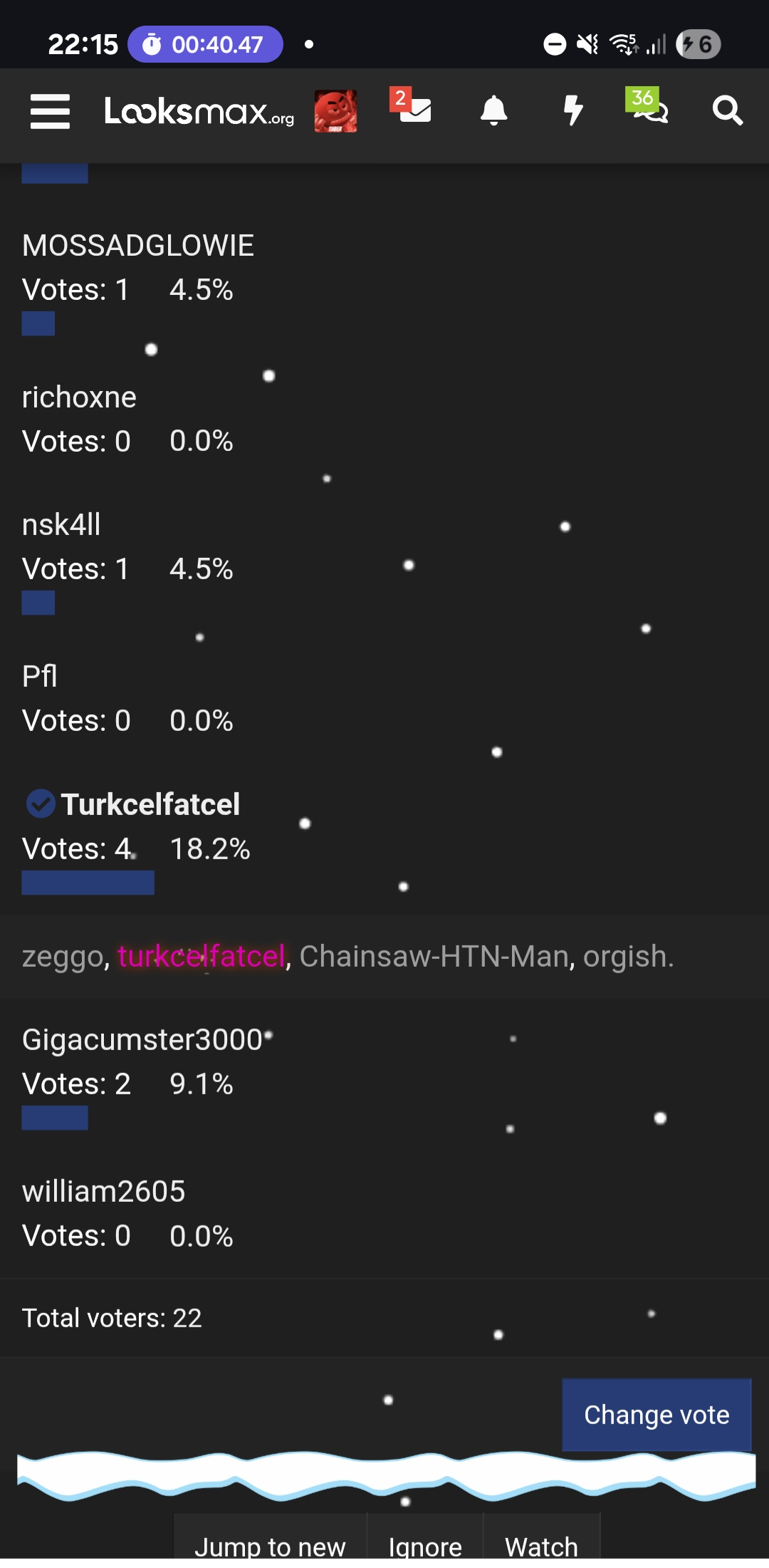769x1568 pixels.
Task: Tap the Change vote button
Action: point(656,1415)
